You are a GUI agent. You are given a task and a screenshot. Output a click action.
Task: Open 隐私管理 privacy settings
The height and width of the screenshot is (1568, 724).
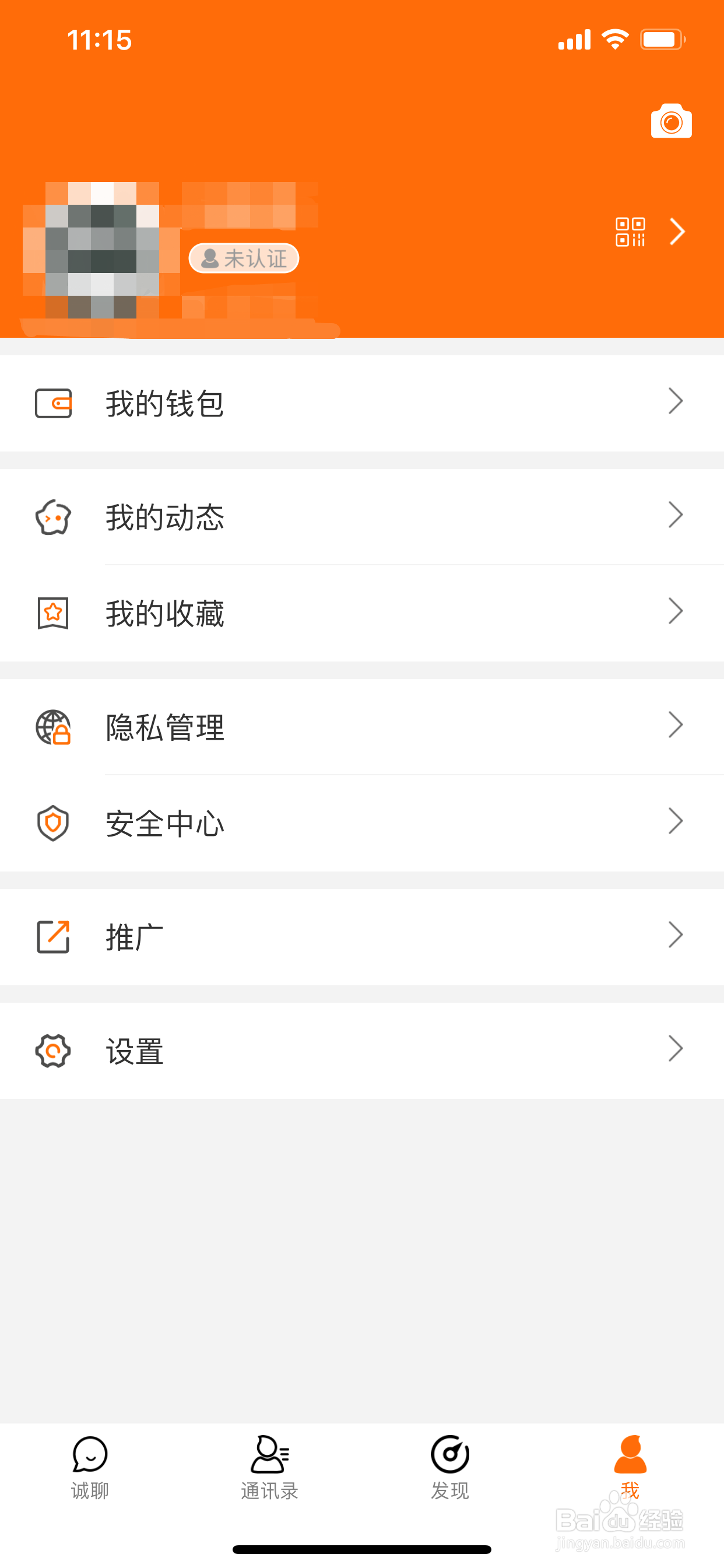(361, 727)
